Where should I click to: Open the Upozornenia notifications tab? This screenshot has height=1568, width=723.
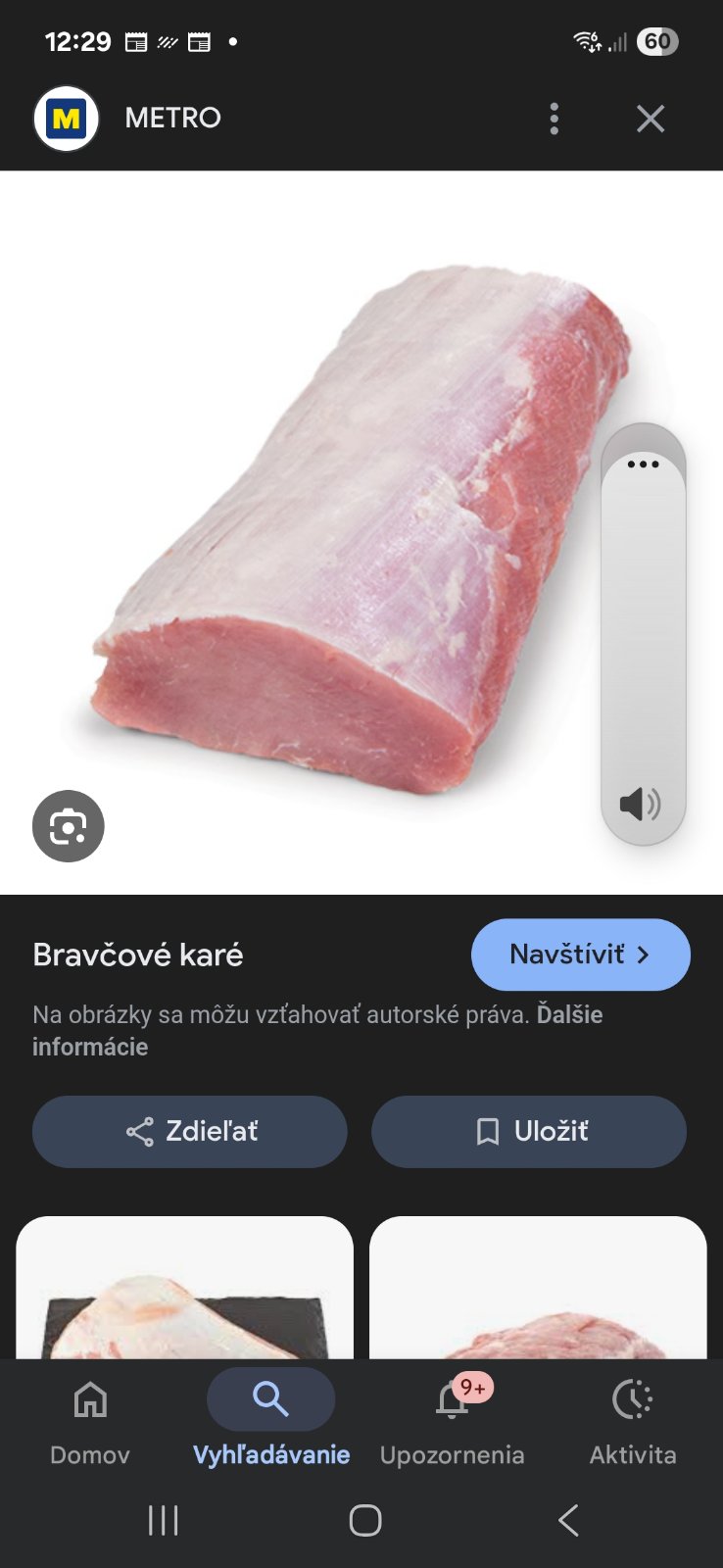point(452,1419)
